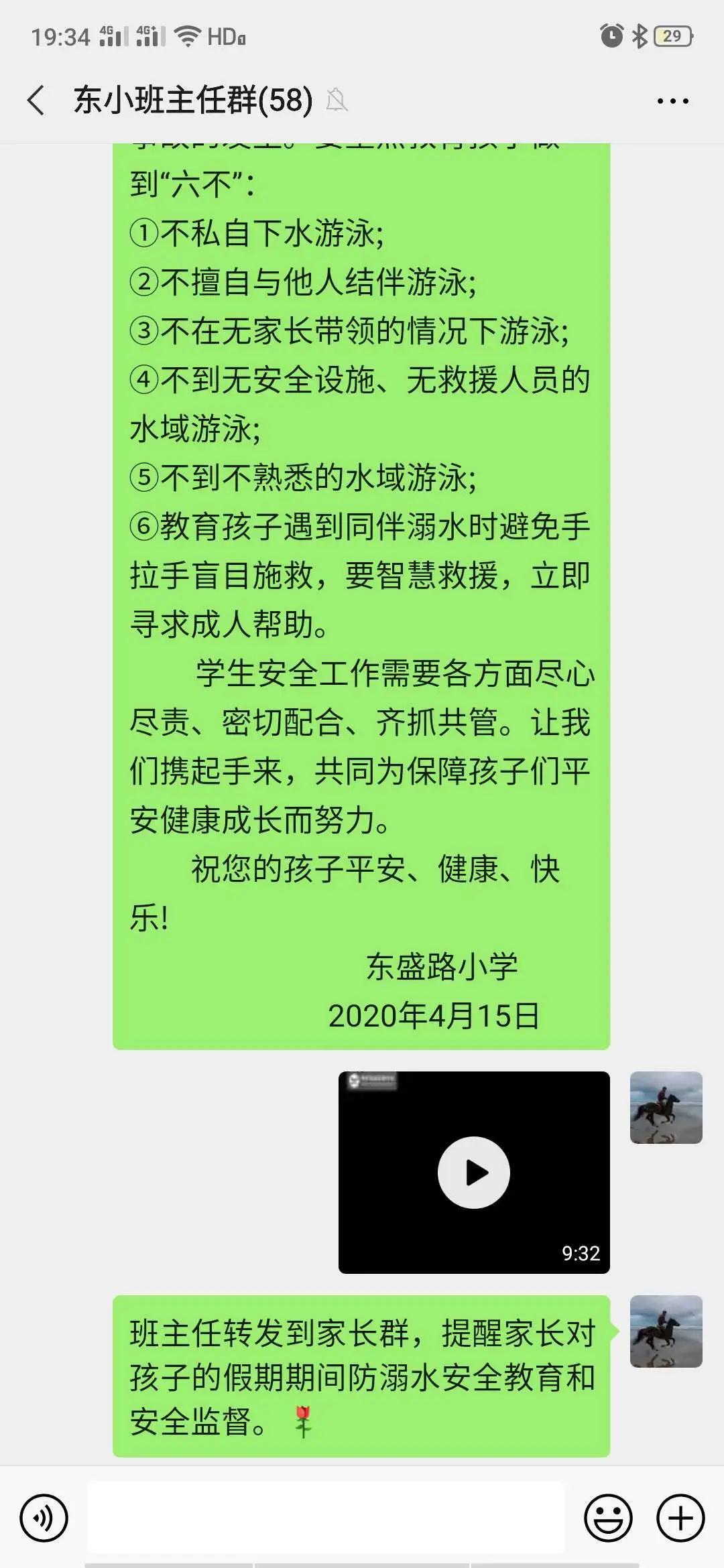Open the chat info overflow menu
This screenshot has width=724, height=1568.
pyautogui.click(x=672, y=101)
